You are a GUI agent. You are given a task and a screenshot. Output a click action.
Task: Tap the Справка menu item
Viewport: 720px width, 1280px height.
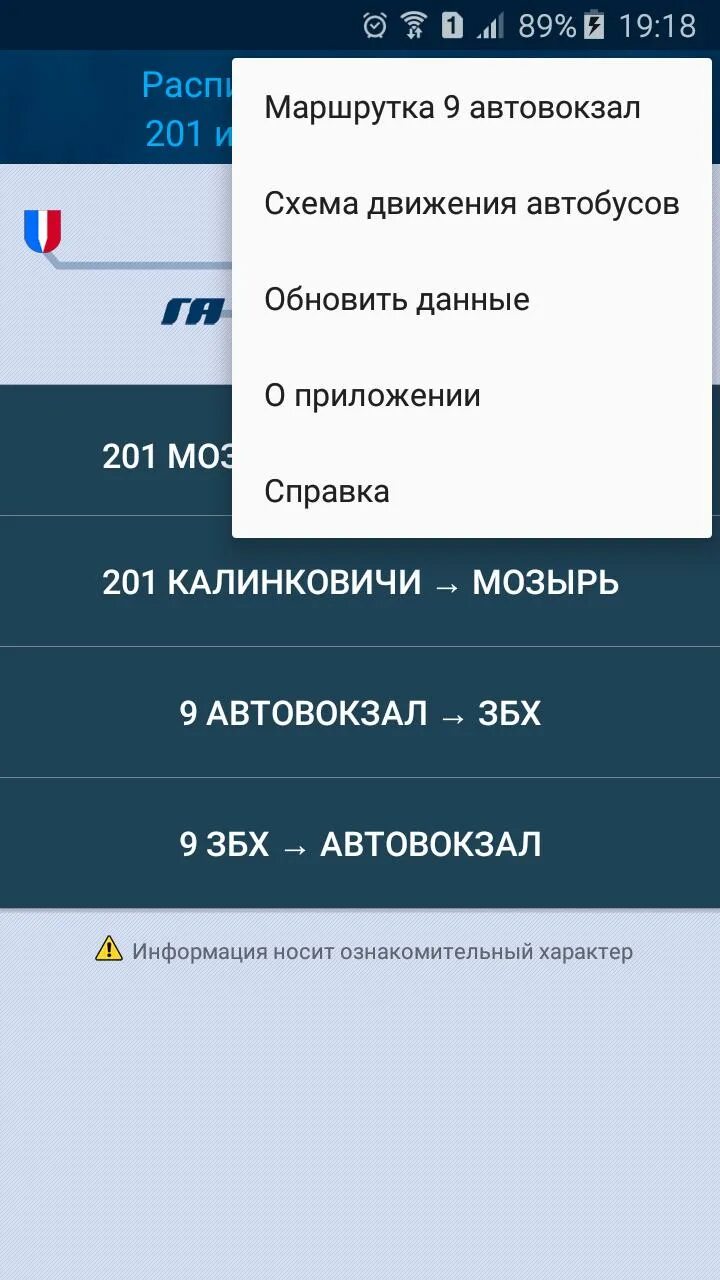[472, 492]
